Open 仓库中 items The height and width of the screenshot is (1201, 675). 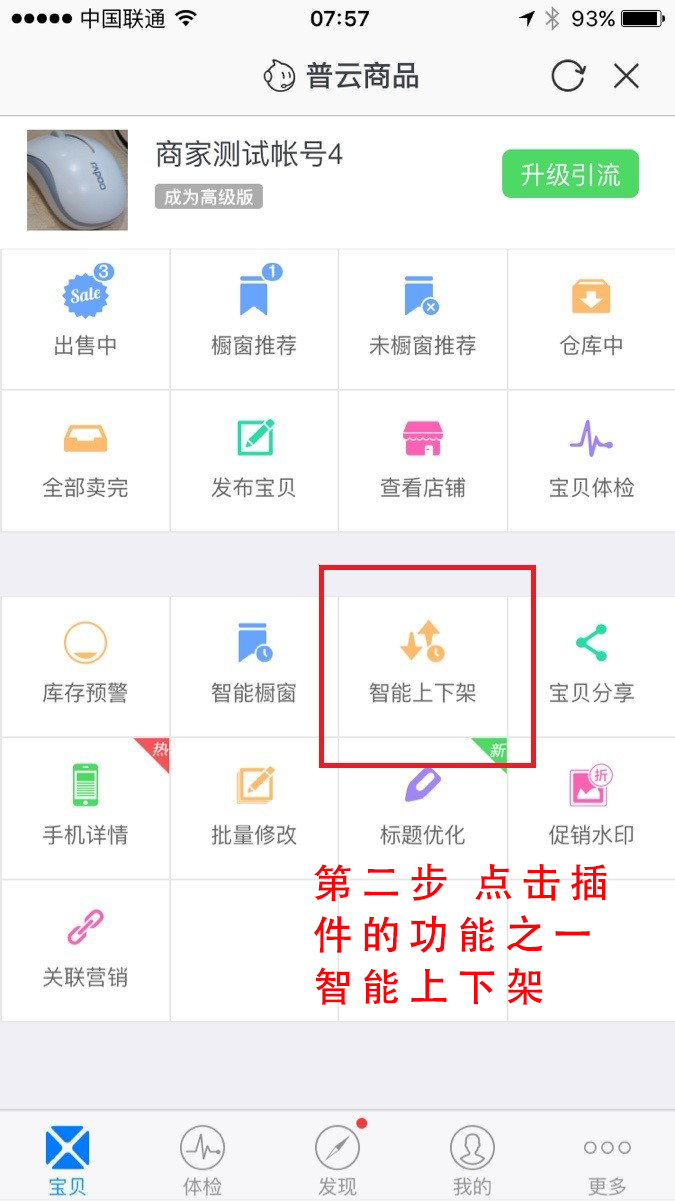point(591,318)
